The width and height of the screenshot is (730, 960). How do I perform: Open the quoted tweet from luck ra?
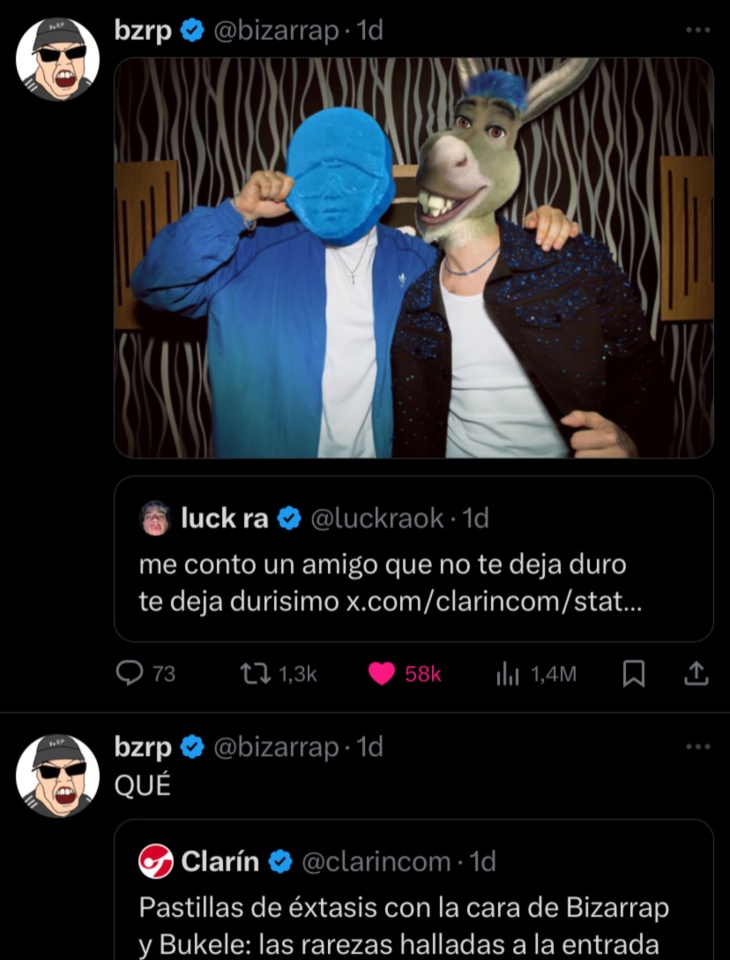point(413,558)
